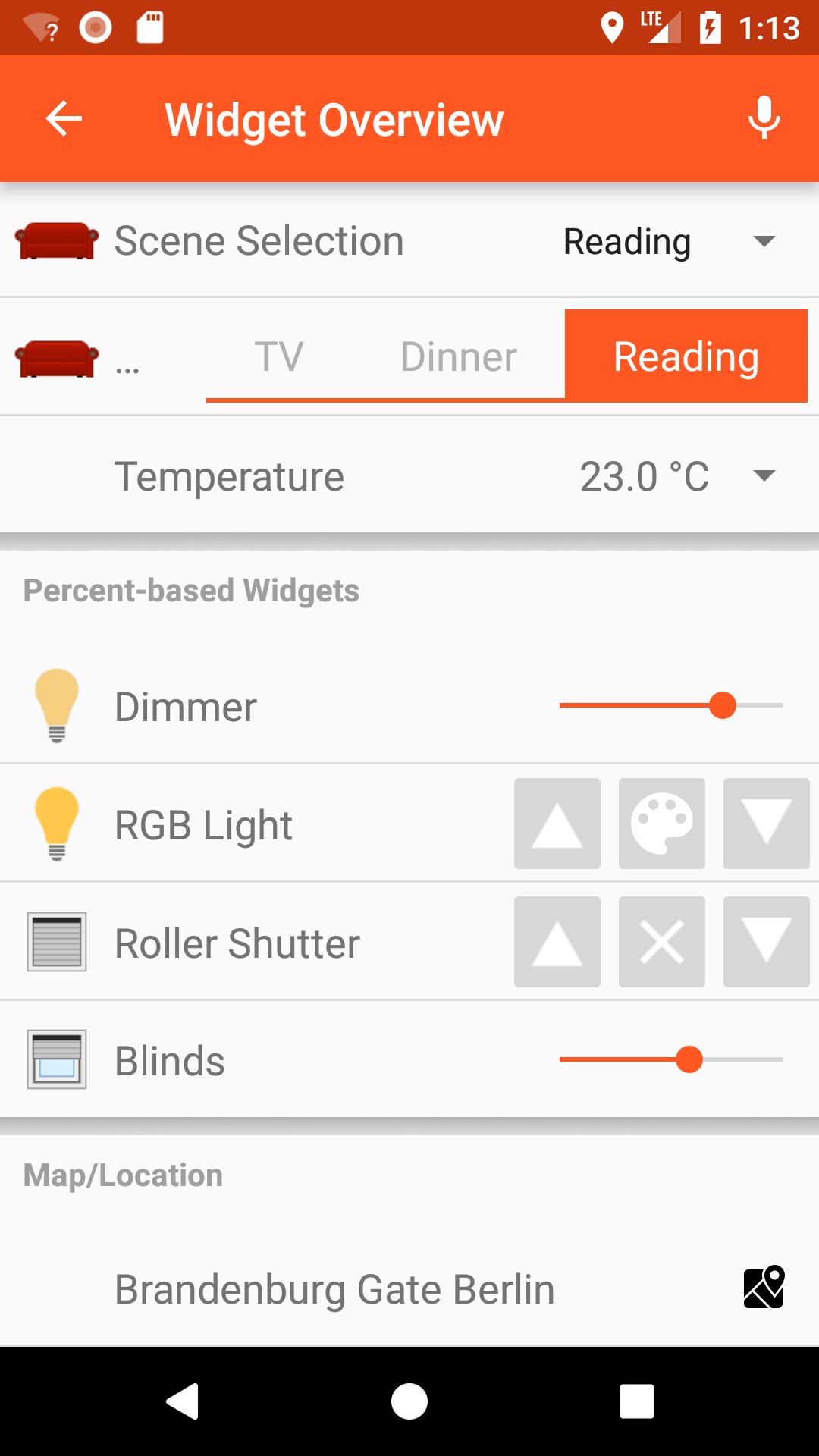This screenshot has height=1456, width=819.
Task: Tap the couch icon next to Scene Selection
Action: pos(57,241)
